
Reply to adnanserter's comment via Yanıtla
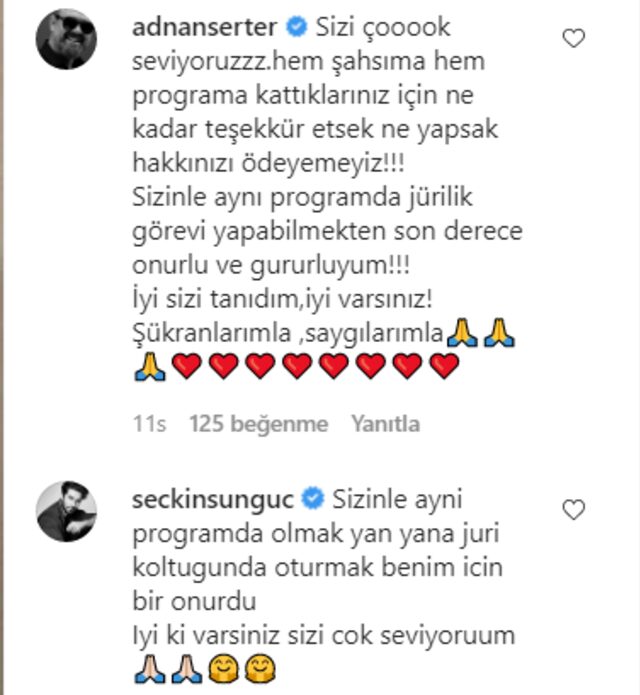pyautogui.click(x=385, y=424)
